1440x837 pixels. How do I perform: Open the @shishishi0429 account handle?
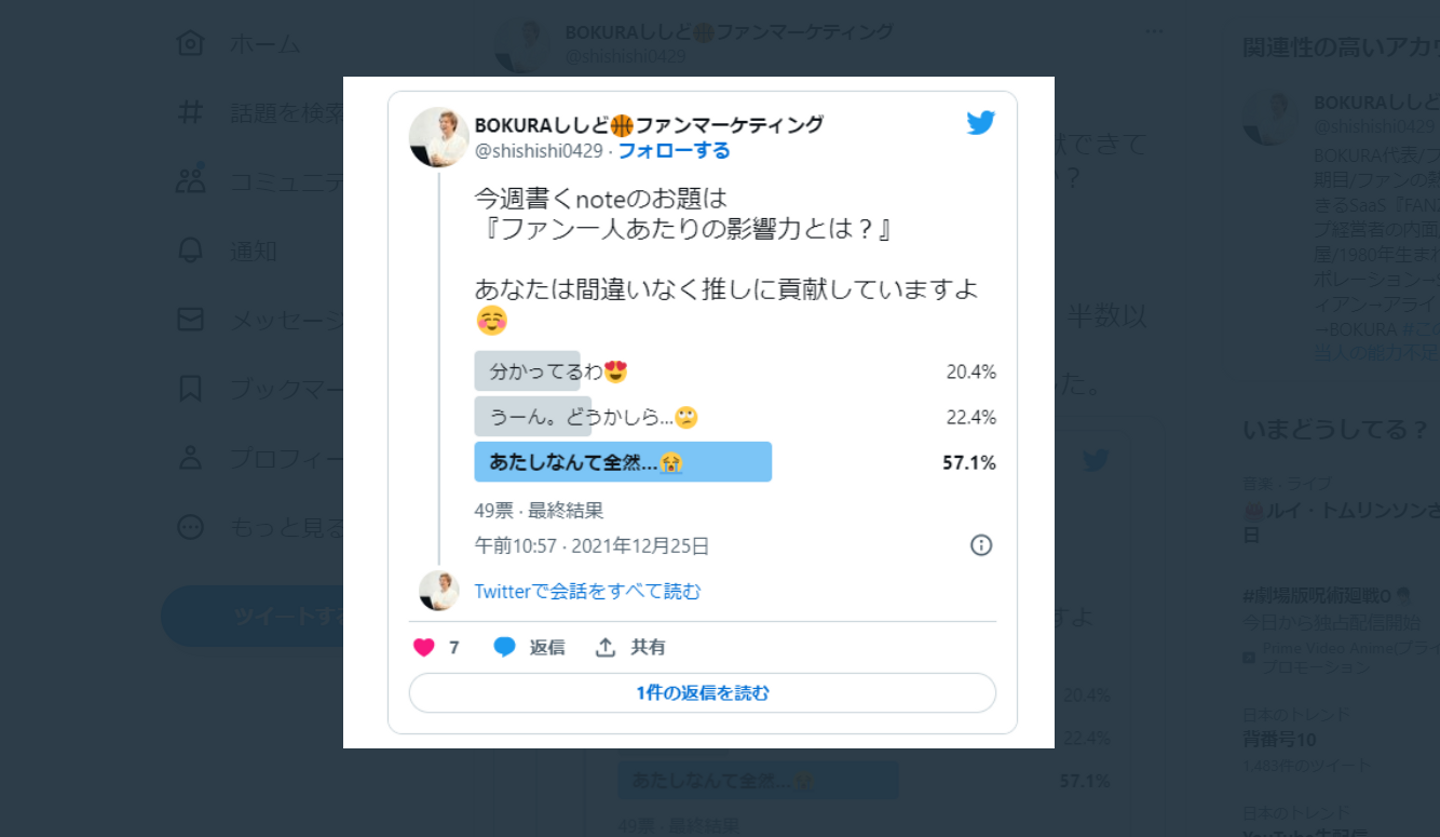click(x=538, y=151)
